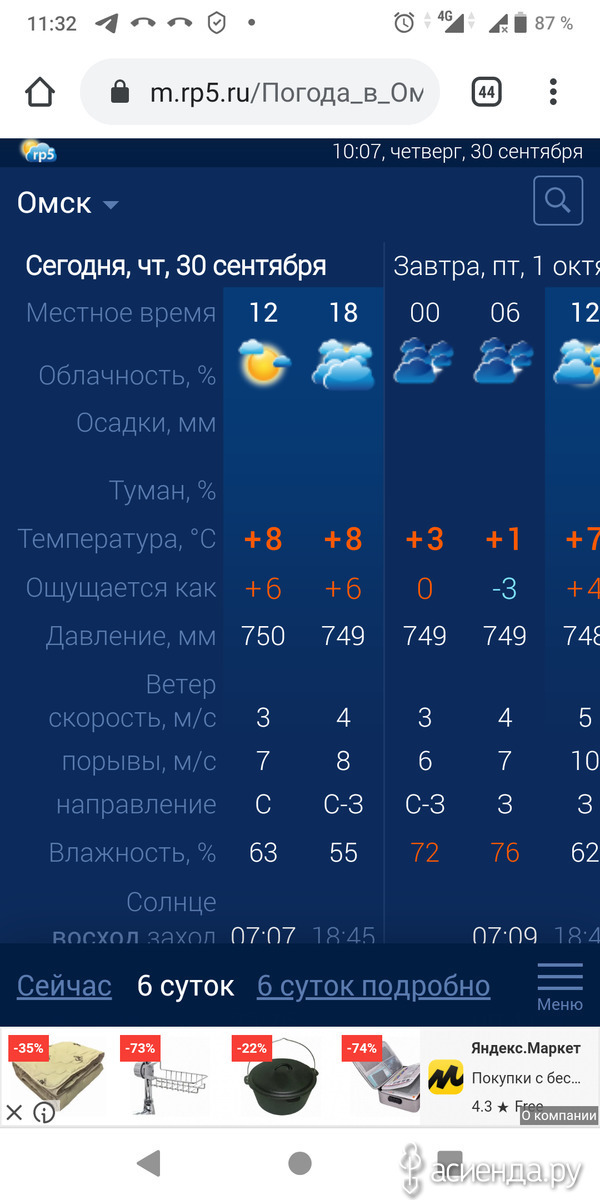The height and width of the screenshot is (1200, 600).
Task: Open the browser overflow menu
Action: [x=554, y=93]
